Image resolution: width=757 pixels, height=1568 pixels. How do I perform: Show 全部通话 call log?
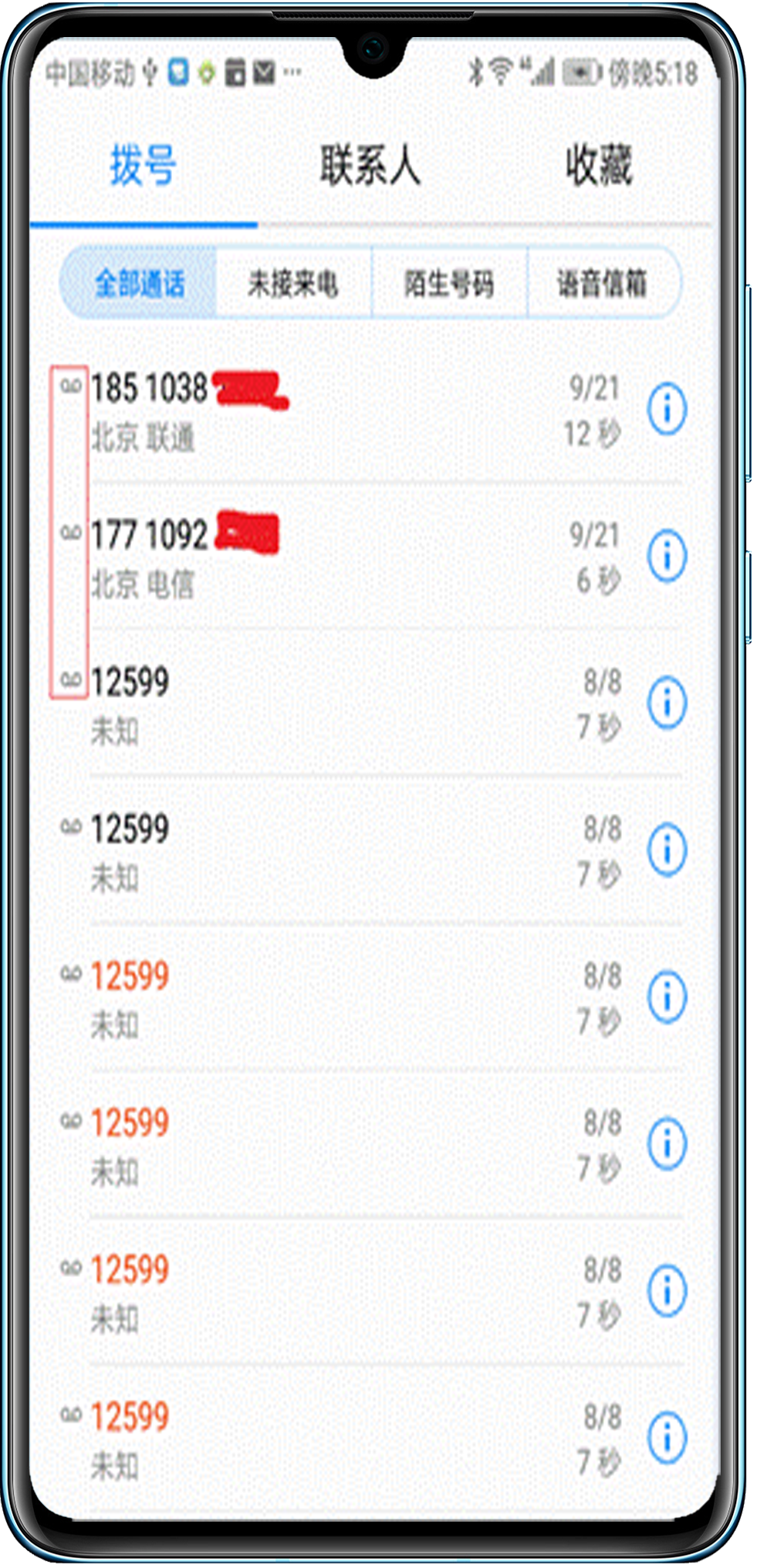tap(140, 283)
